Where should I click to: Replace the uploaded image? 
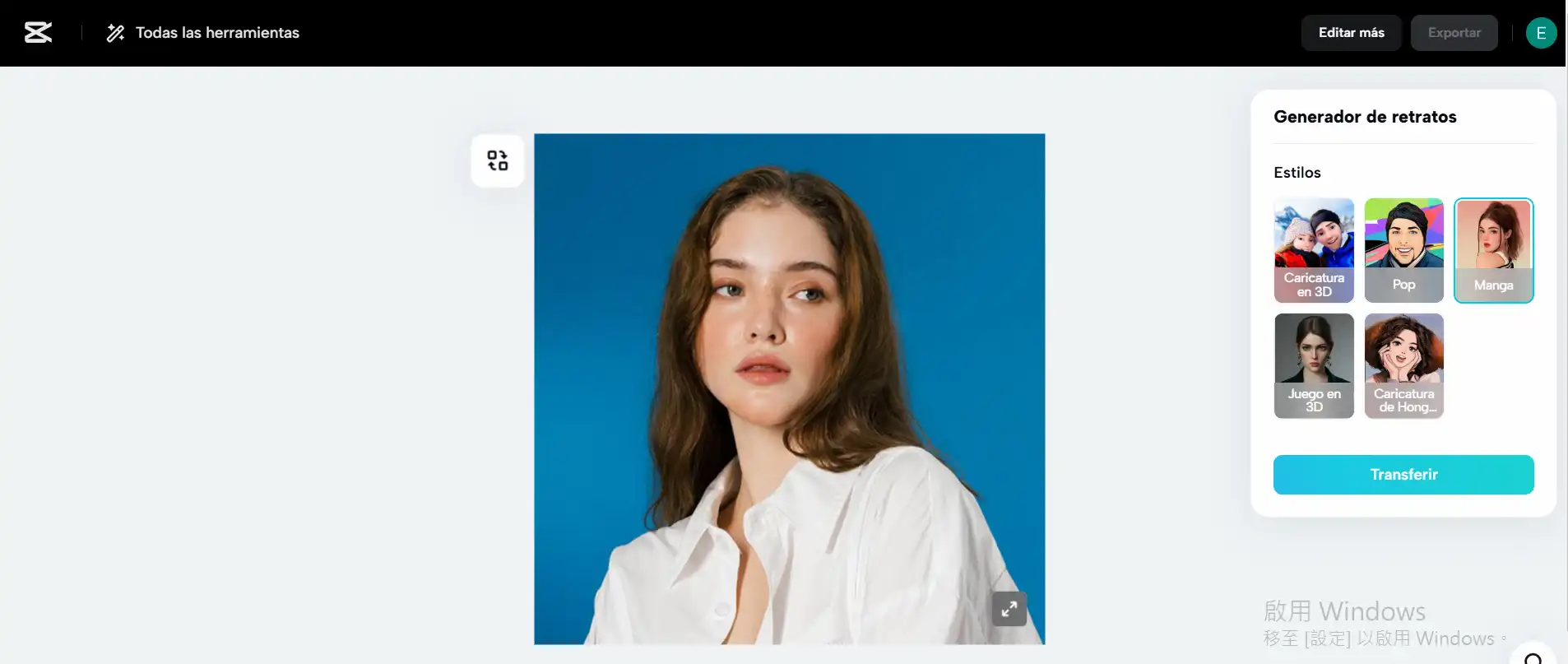(498, 160)
